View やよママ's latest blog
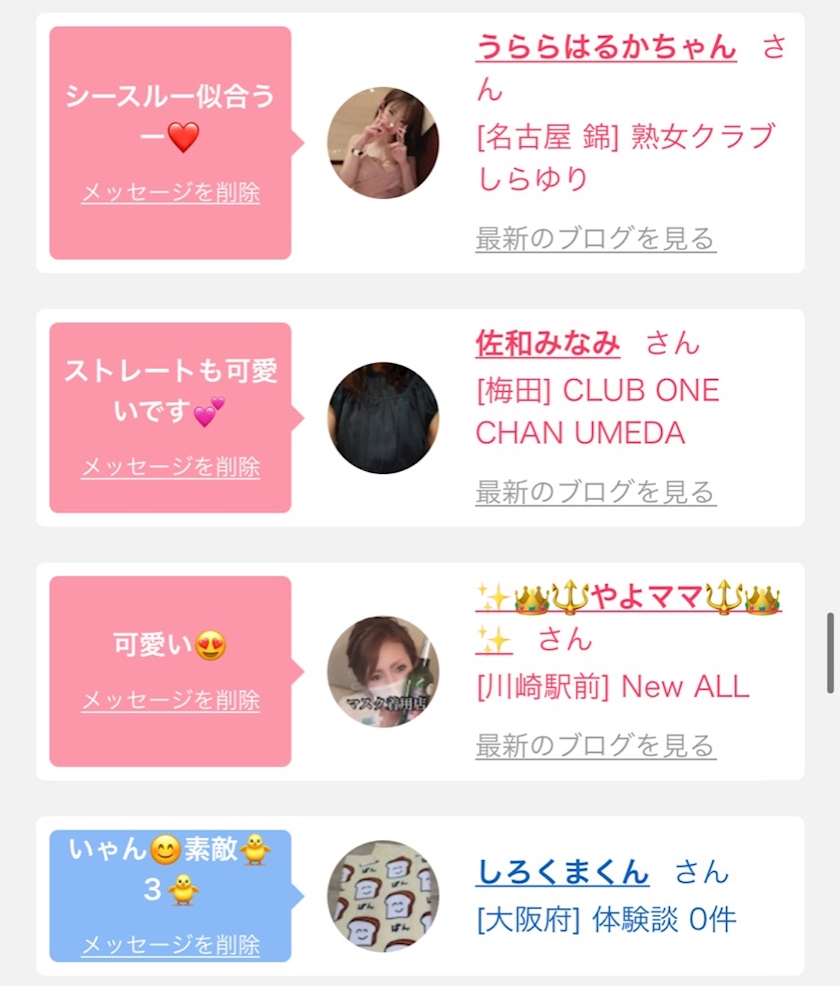The image size is (840, 986). 595,746
